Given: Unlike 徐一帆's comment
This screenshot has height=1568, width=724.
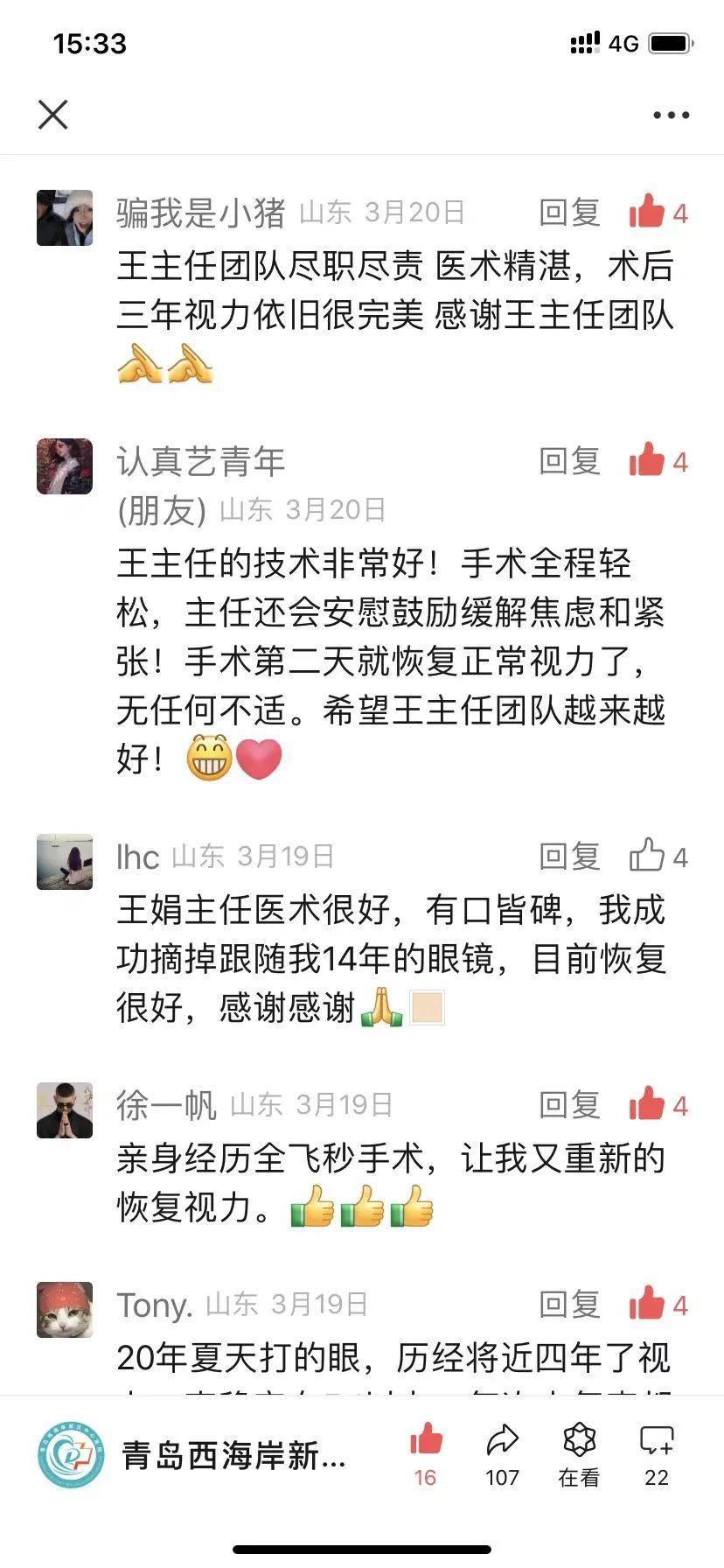Looking at the screenshot, I should tap(647, 1104).
